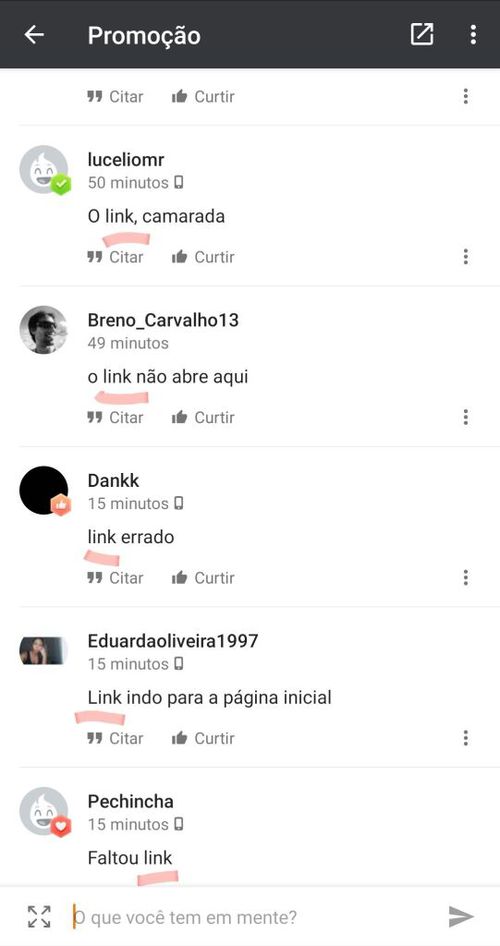Like Eduardaoliveira1997's comment
This screenshot has width=500, height=946.
203,738
